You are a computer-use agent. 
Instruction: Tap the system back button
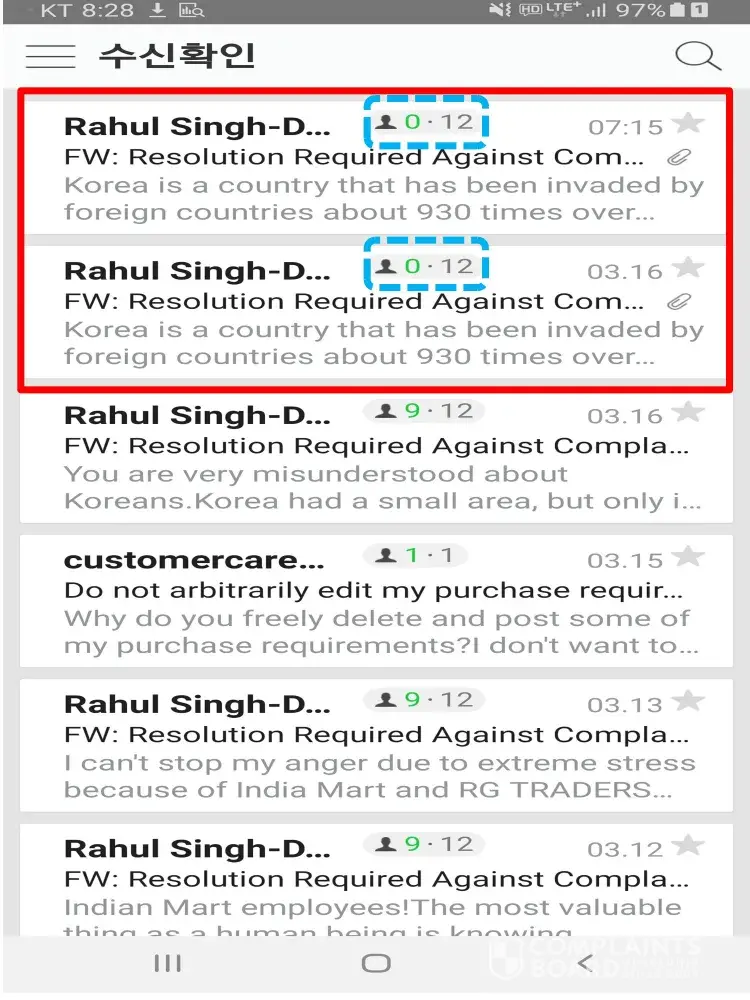585,963
